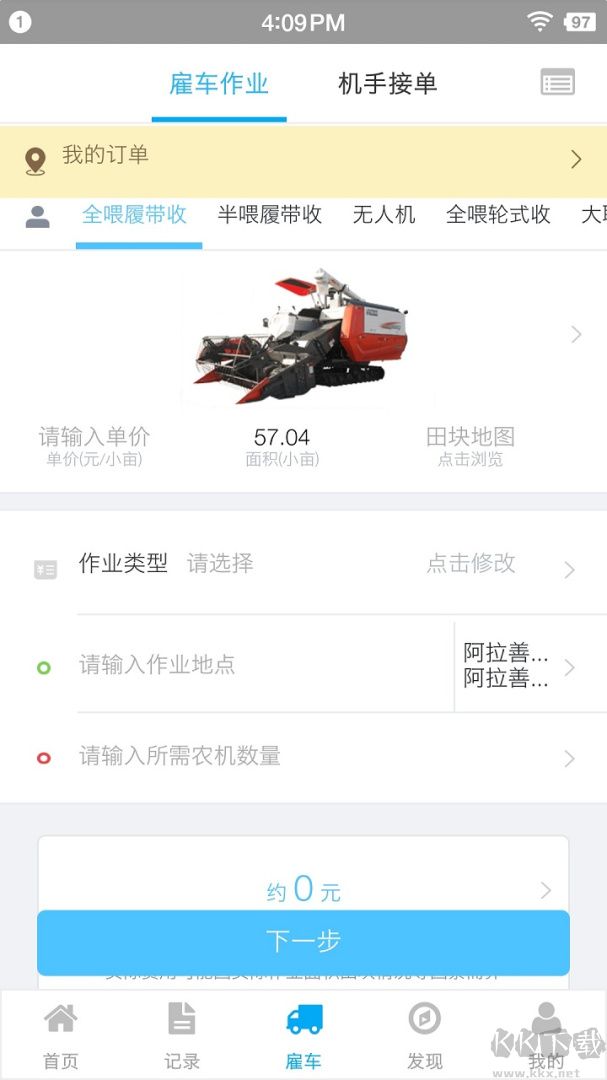This screenshot has width=607, height=1080.
Task: Switch to 全喂轮式收 category
Action: coord(498,214)
